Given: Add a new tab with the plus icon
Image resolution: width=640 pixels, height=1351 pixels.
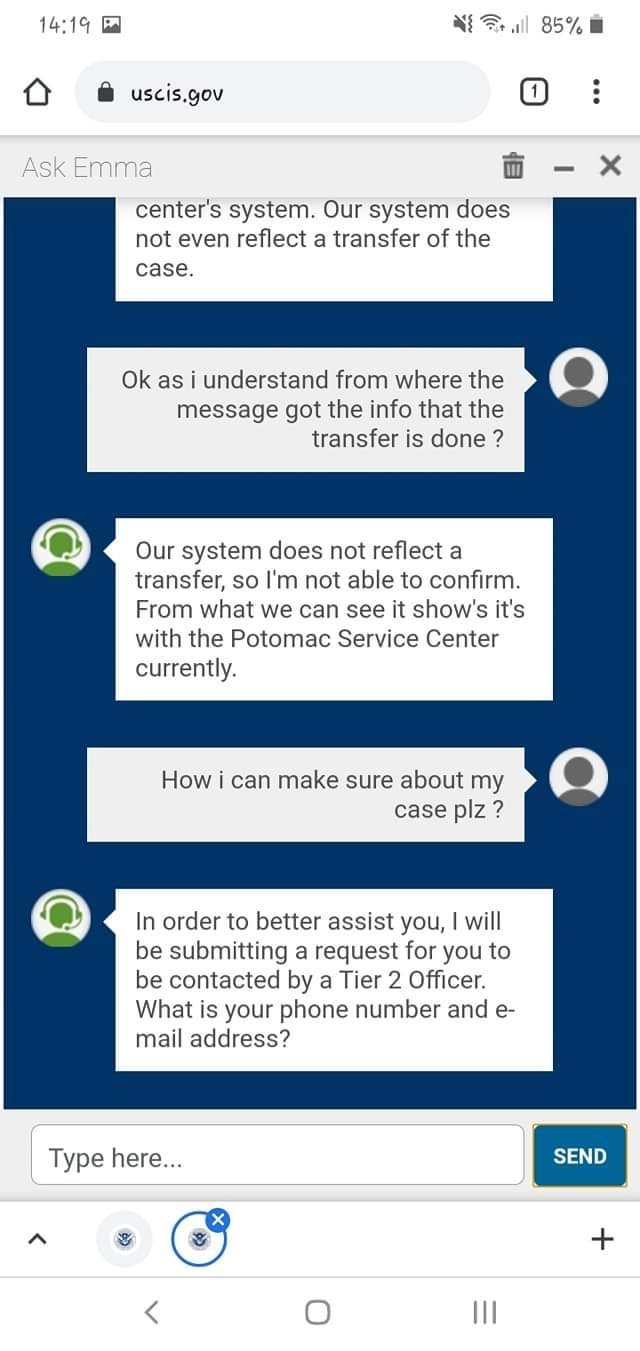Looking at the screenshot, I should coord(602,1239).
